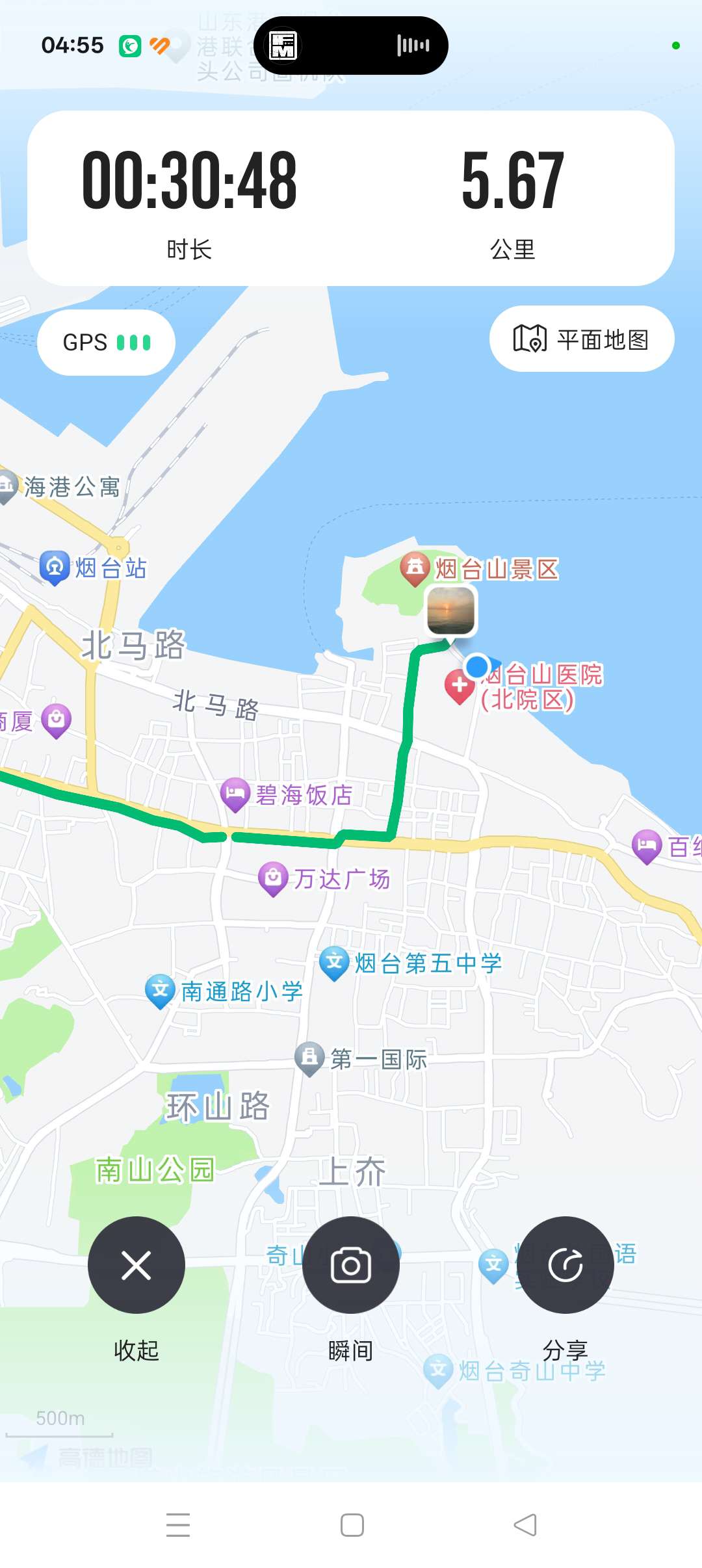Open recent apps from navigation bar
Viewport: 702px width, 1568px height.
pos(177,1524)
